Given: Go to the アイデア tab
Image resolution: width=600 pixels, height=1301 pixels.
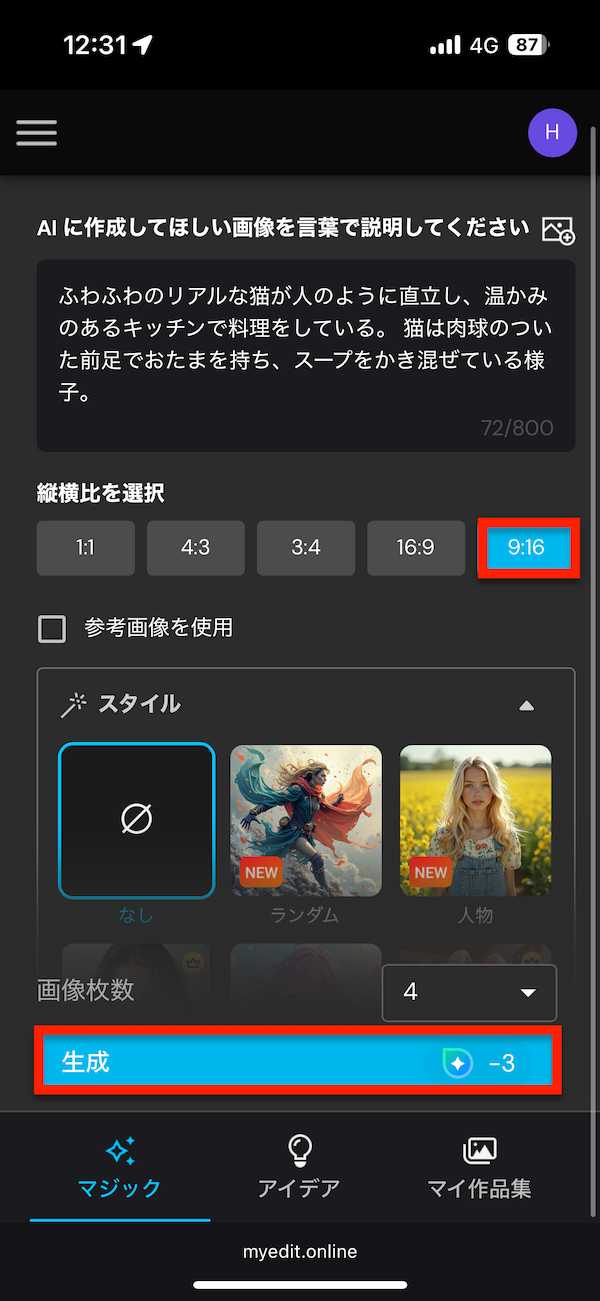Looking at the screenshot, I should point(299,1166).
